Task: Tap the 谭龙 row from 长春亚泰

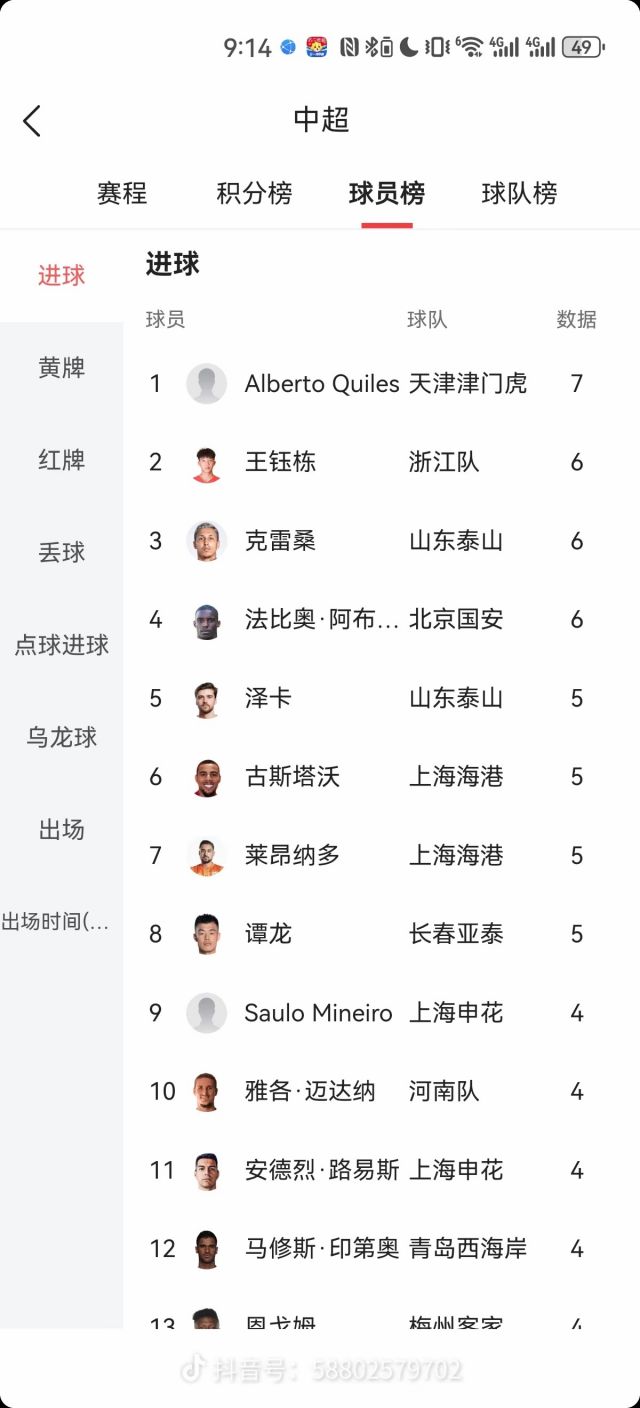Action: click(268, 934)
